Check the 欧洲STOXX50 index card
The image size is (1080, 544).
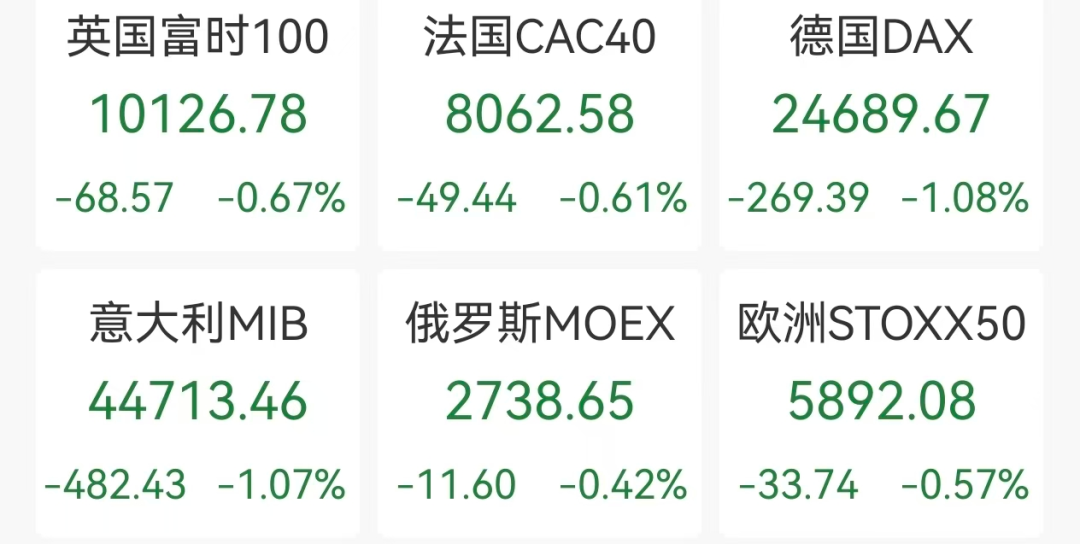[x=880, y=402]
